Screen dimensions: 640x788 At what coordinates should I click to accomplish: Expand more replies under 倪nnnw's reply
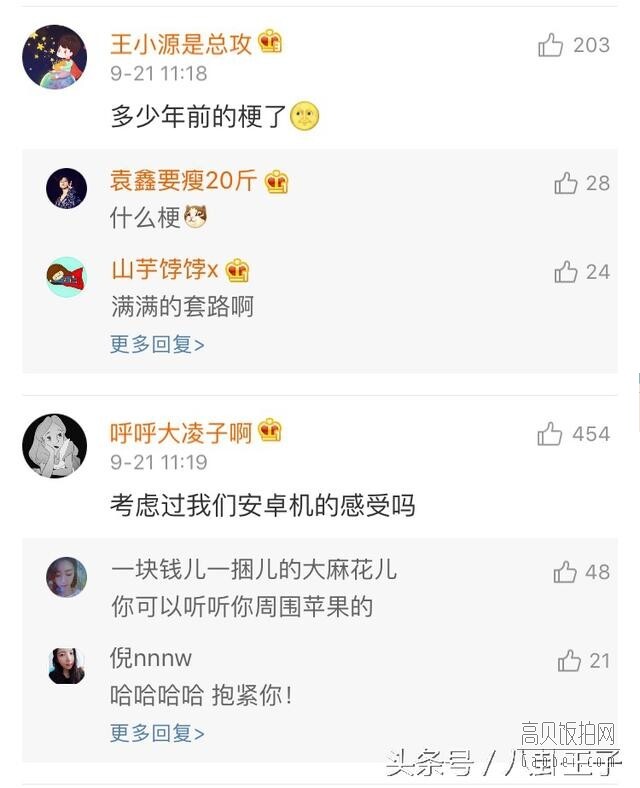click(157, 733)
